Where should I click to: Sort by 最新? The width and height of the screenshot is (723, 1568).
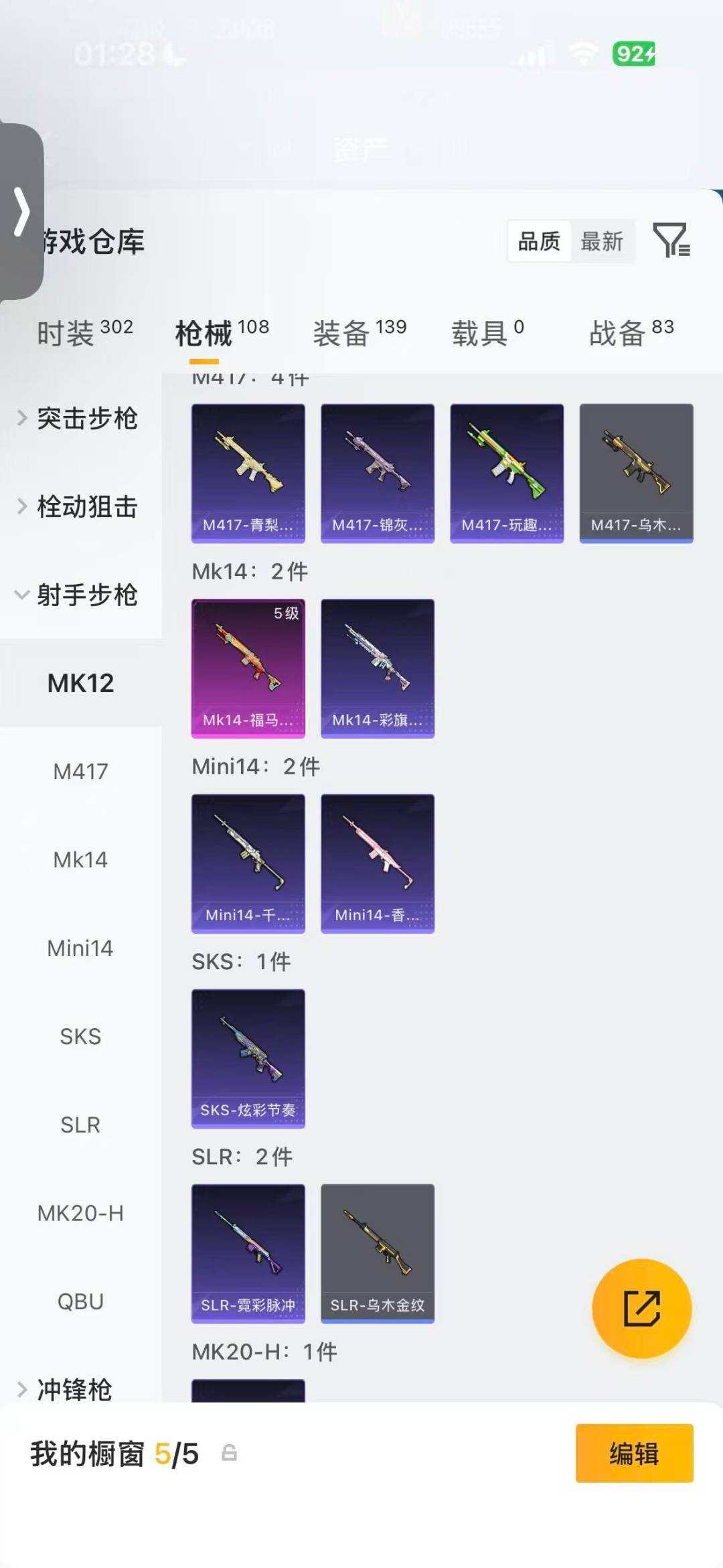point(602,241)
